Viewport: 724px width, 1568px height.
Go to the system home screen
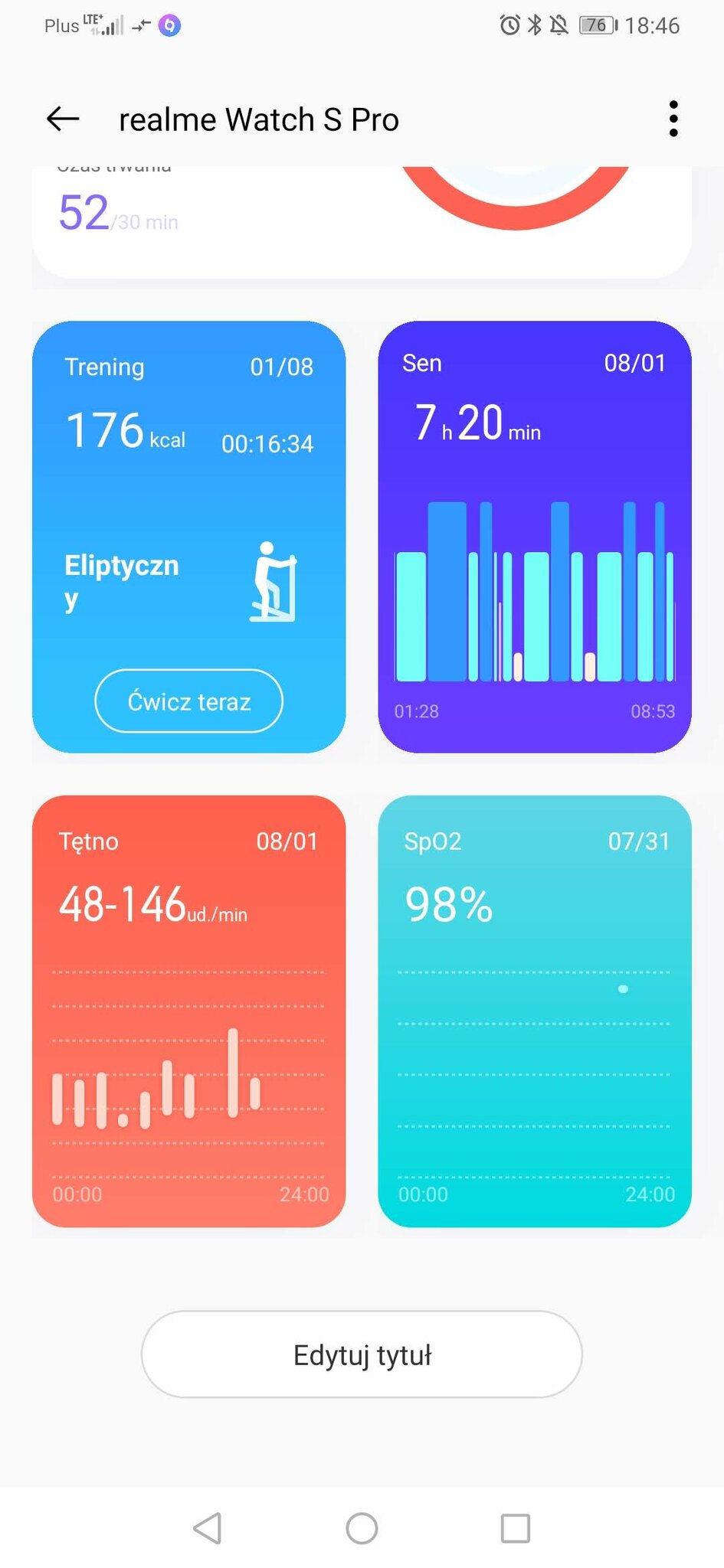click(x=362, y=1528)
